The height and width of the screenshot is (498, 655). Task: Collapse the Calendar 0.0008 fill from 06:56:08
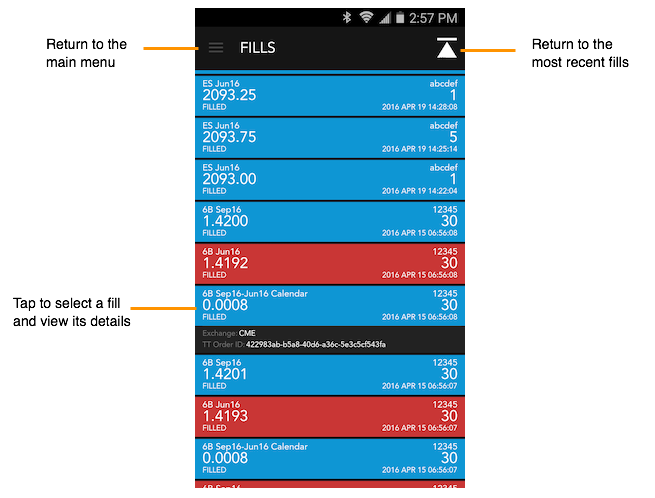click(x=330, y=306)
